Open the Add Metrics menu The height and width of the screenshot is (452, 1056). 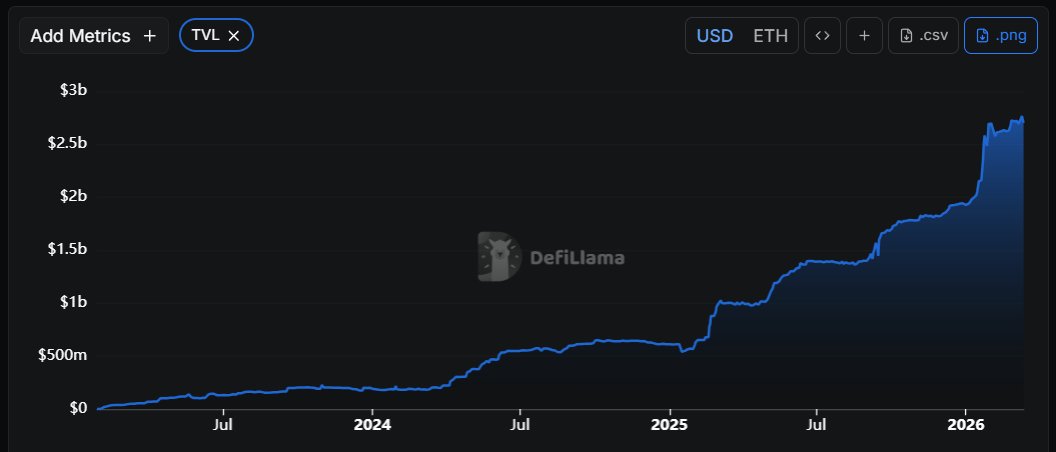(x=94, y=36)
